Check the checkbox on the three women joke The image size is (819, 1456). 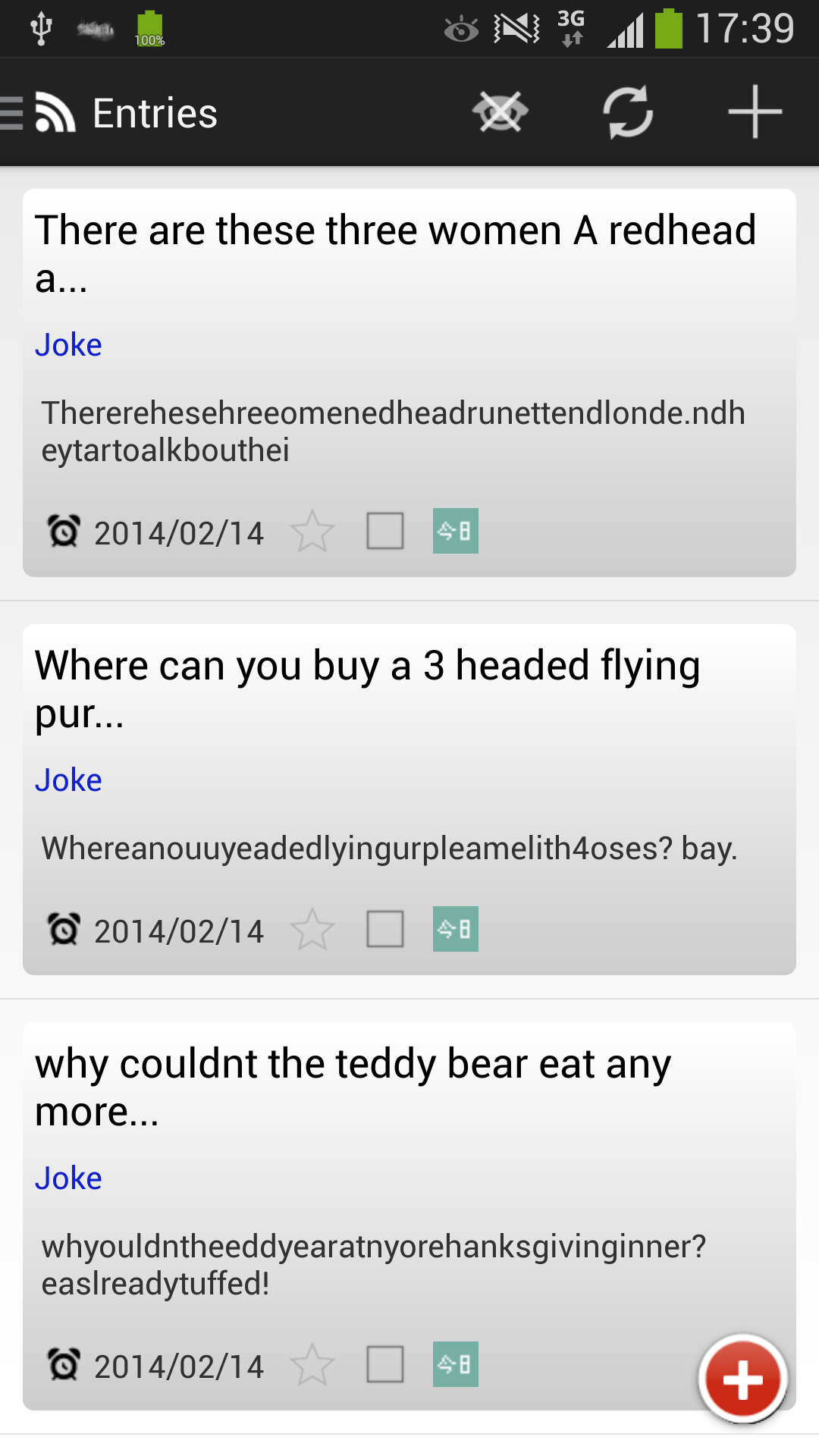[x=387, y=532]
